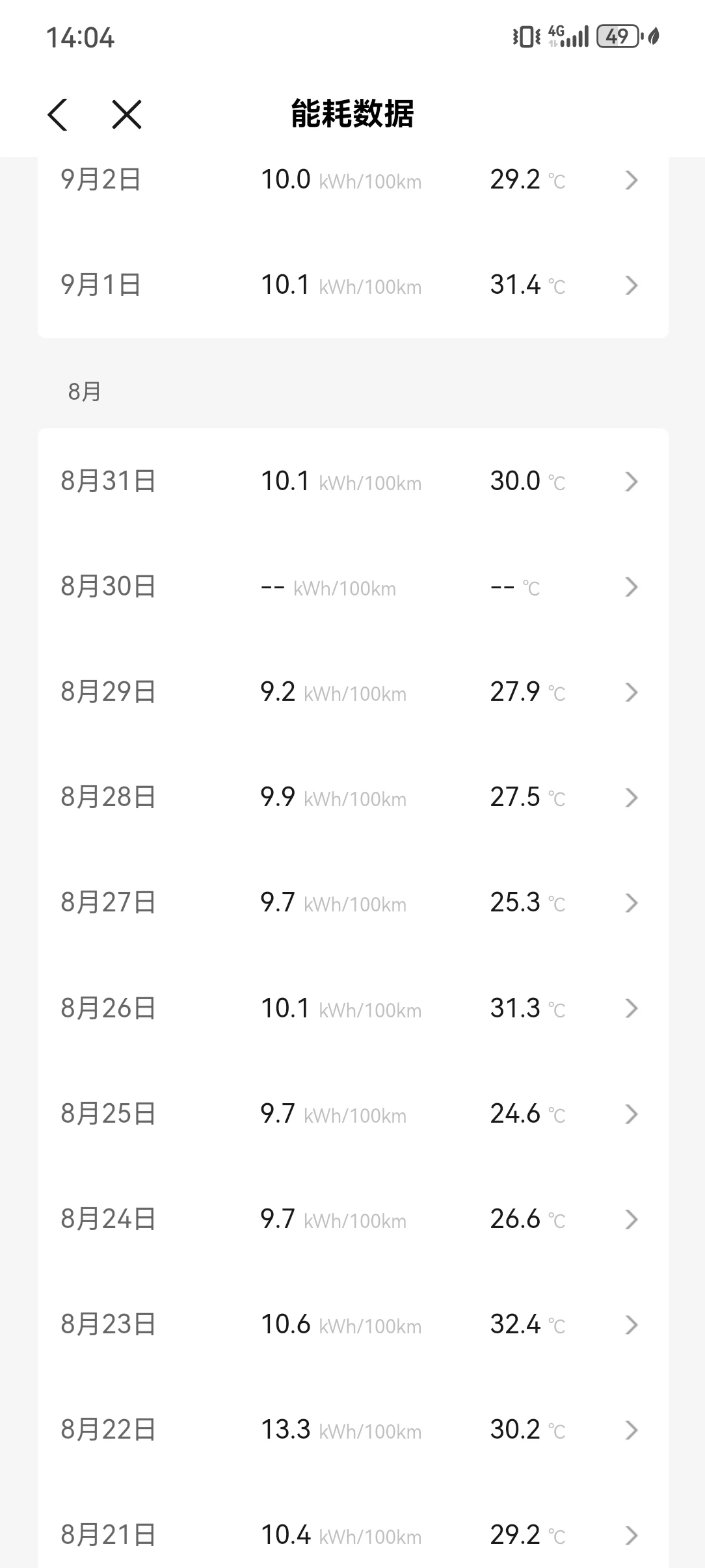
Task: Open the 8月24日 record
Action: coord(353,1220)
